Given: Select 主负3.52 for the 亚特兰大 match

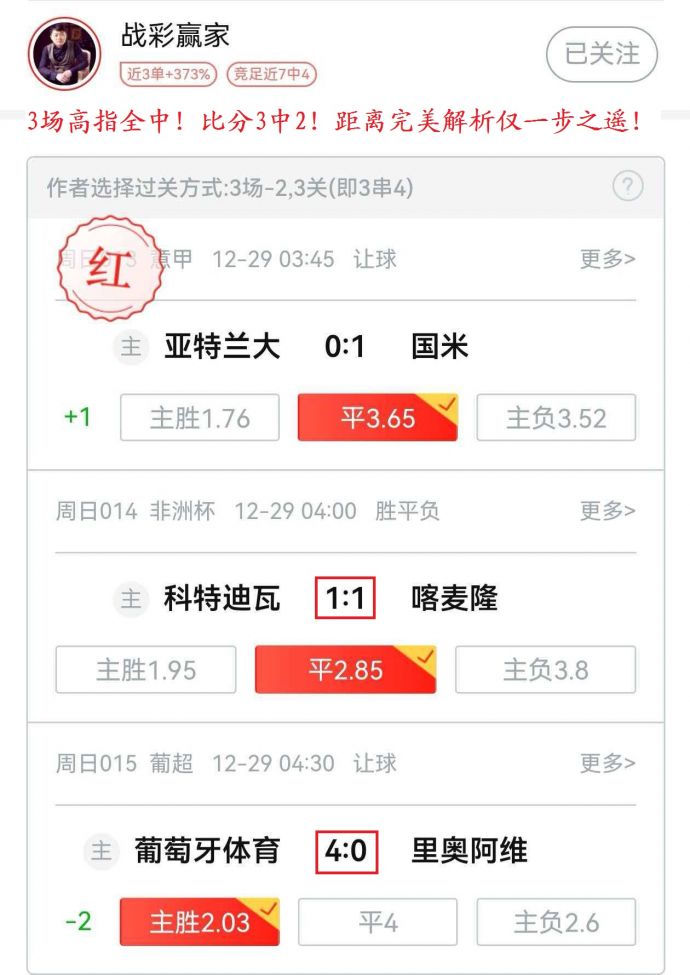Looking at the screenshot, I should tap(555, 418).
